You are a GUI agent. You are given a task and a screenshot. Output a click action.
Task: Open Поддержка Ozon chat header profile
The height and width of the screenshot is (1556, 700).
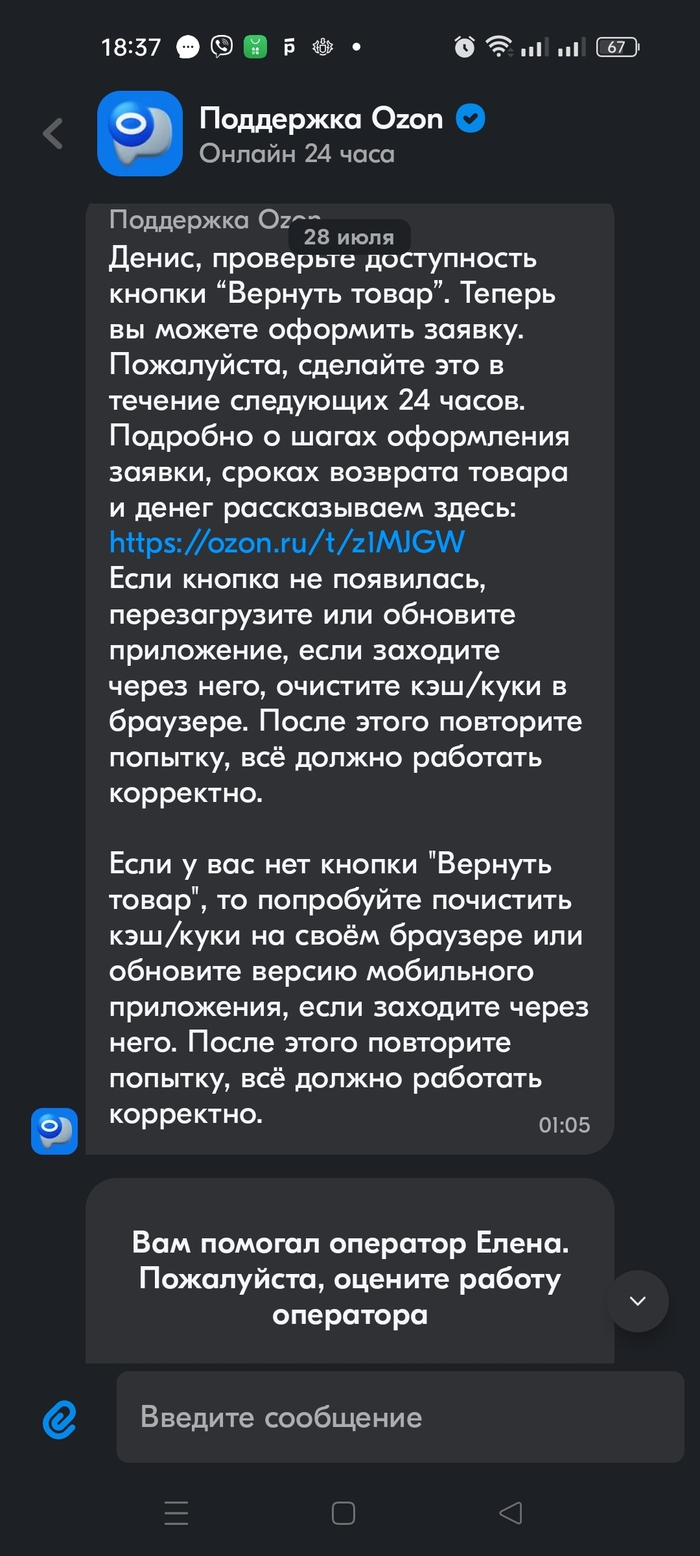click(320, 134)
